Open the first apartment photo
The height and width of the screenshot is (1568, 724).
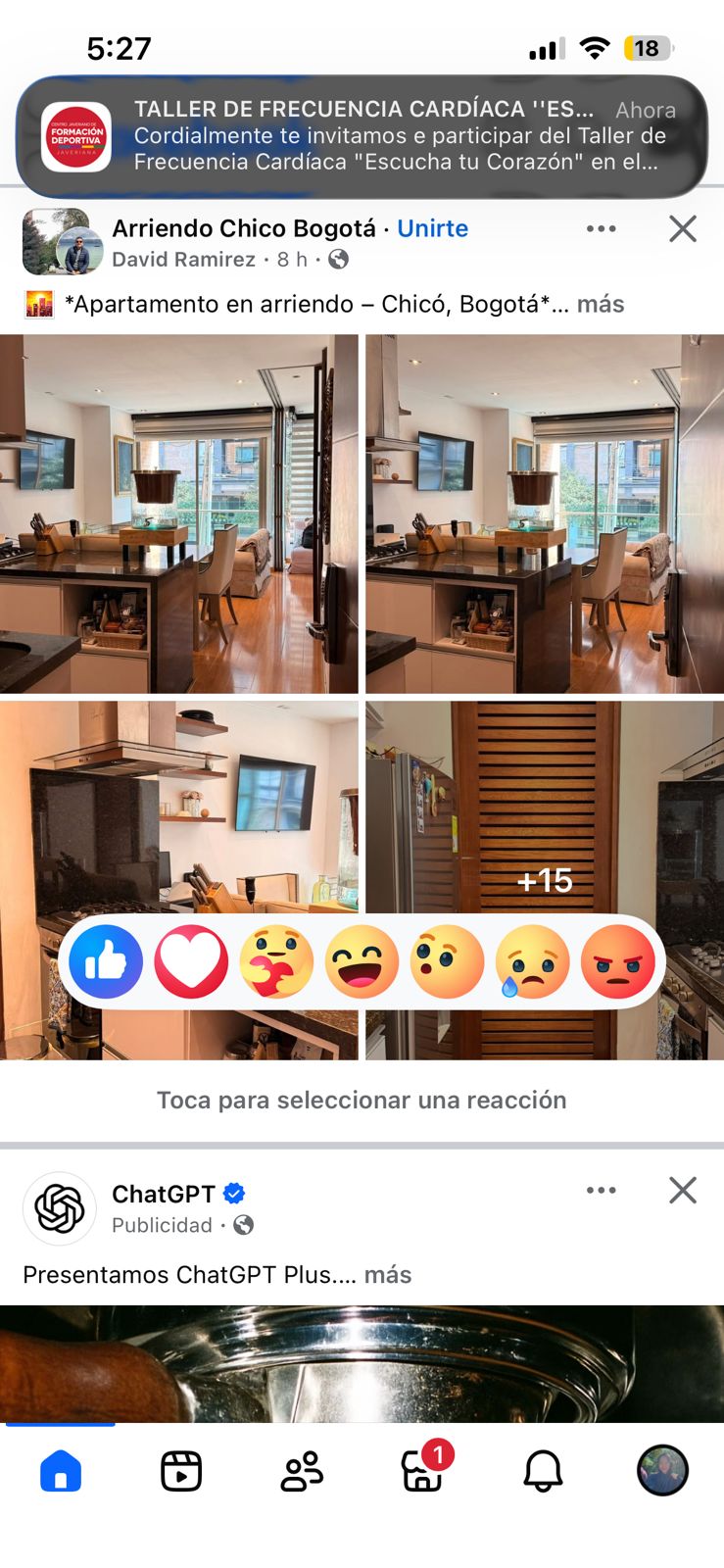179,514
